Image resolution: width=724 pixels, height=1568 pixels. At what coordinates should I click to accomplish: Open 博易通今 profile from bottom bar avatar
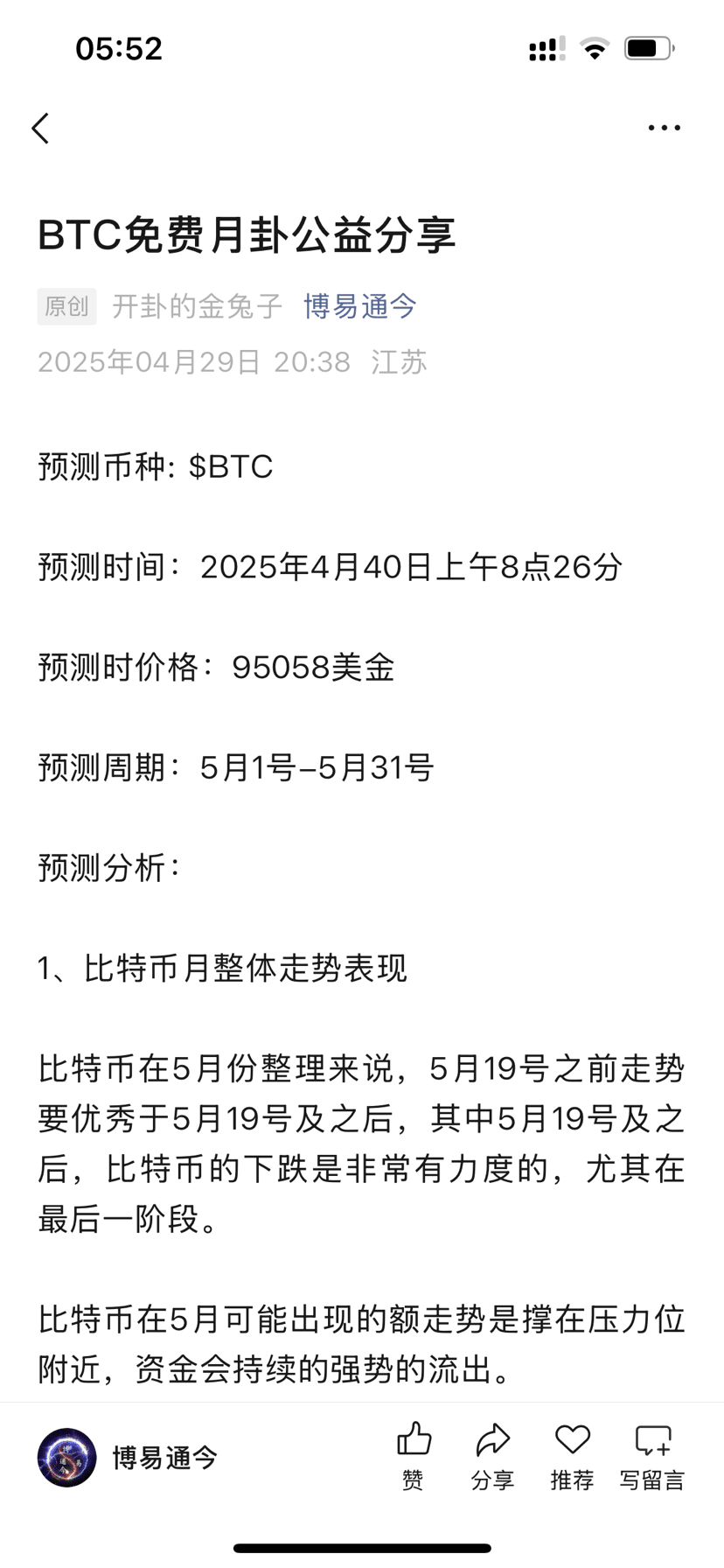[x=66, y=1458]
